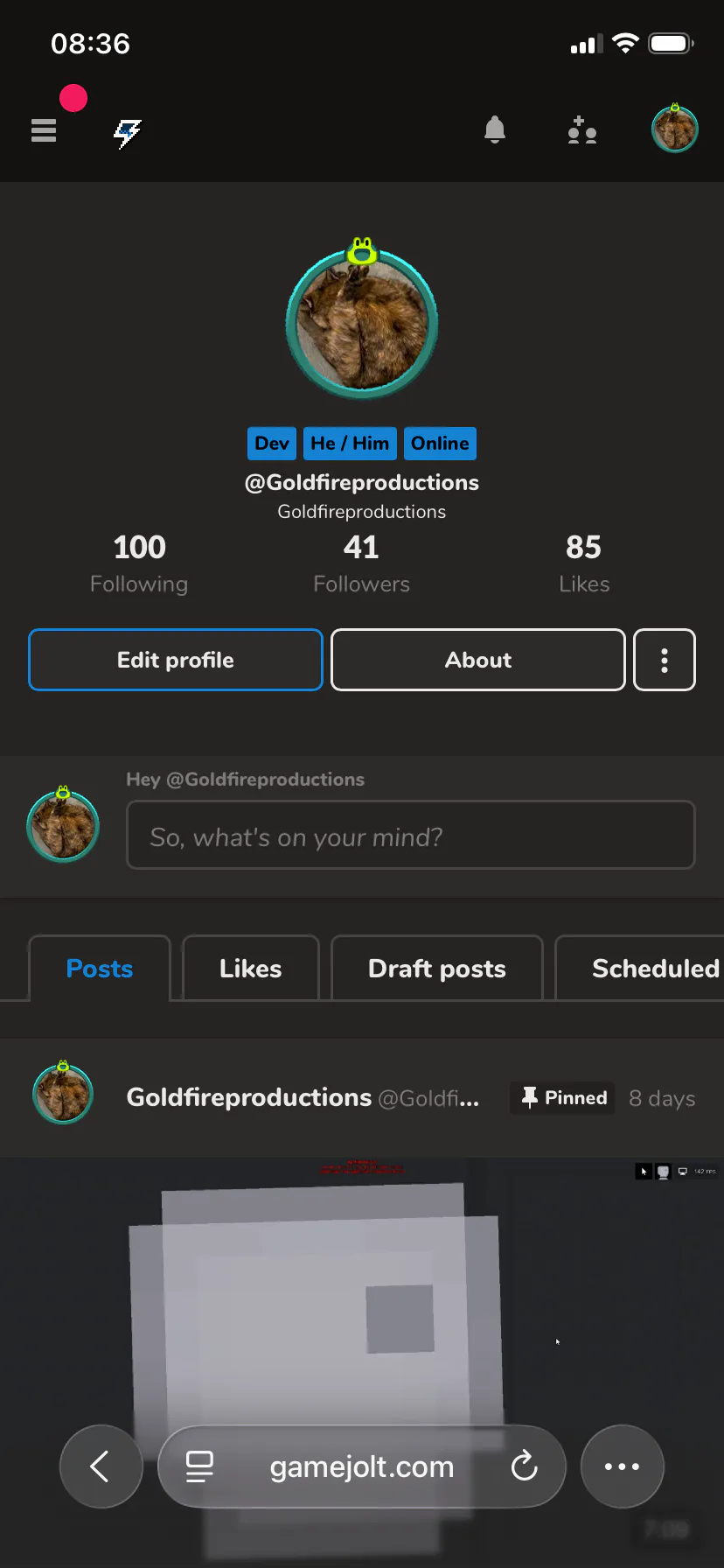Switch to the Draft posts tab
The width and height of the screenshot is (724, 1568).
coord(437,969)
